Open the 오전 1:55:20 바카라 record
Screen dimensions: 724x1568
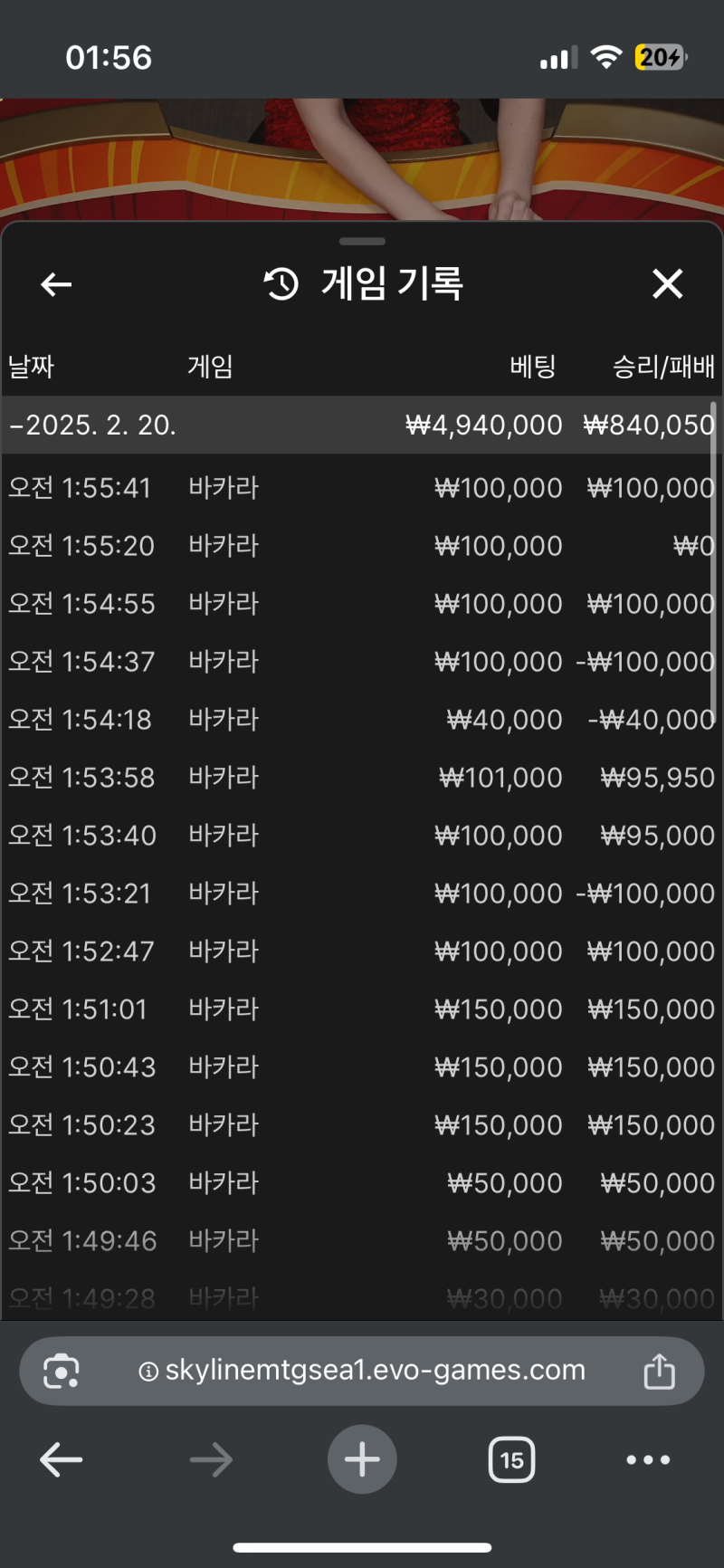[360, 546]
